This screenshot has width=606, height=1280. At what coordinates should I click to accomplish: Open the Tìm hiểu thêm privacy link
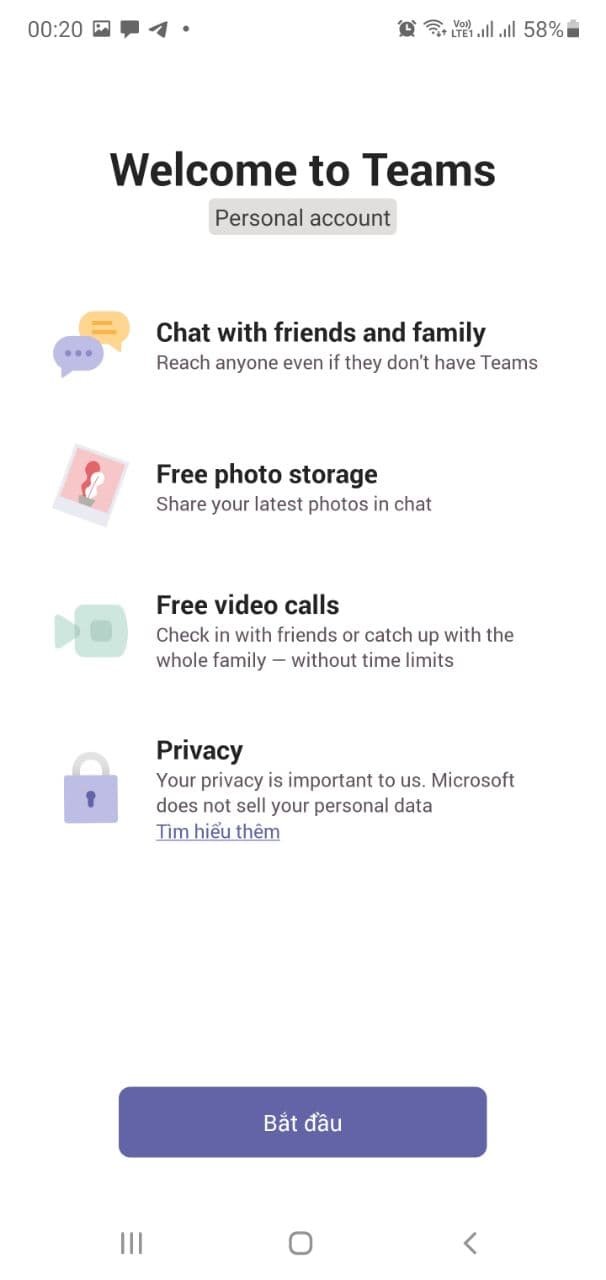218,831
